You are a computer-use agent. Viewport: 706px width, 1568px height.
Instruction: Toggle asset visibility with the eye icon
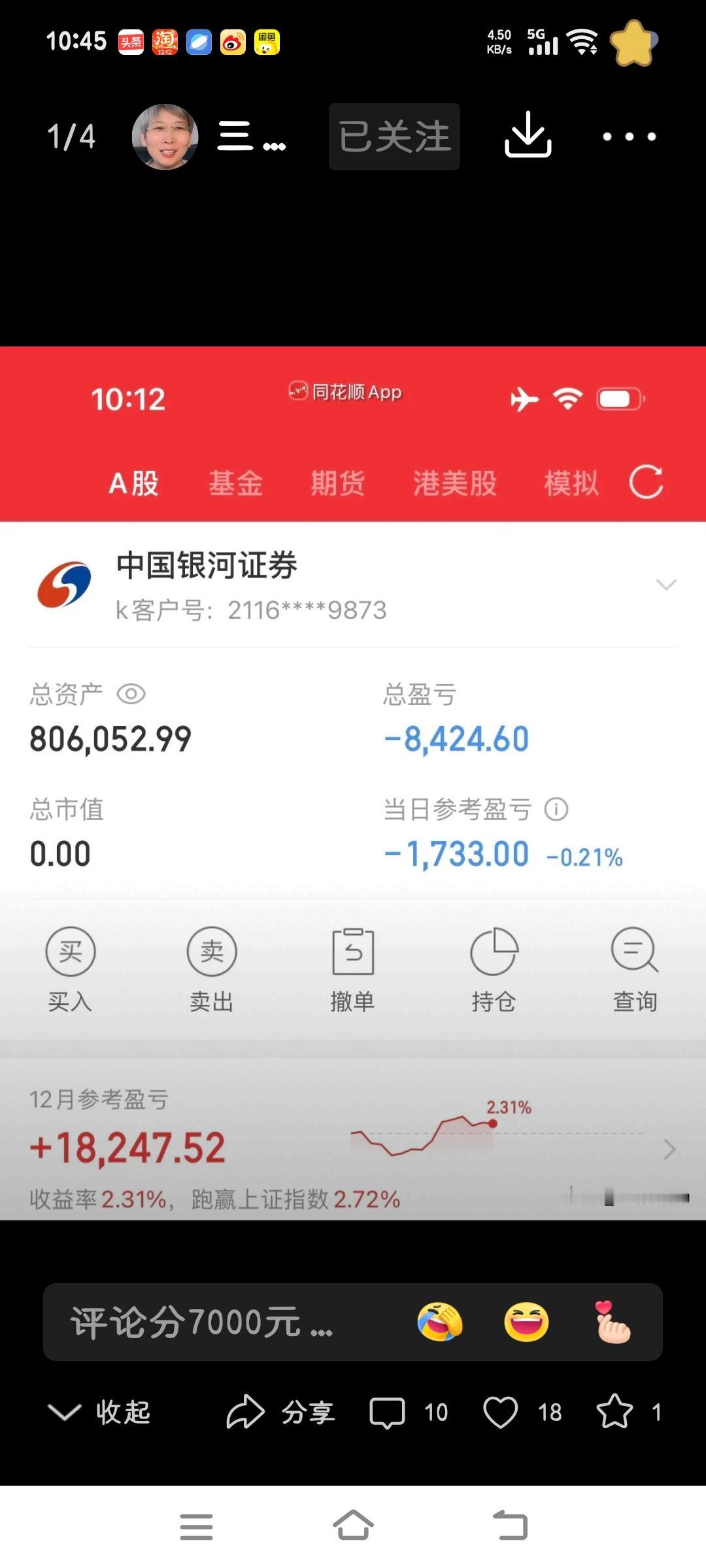(133, 695)
